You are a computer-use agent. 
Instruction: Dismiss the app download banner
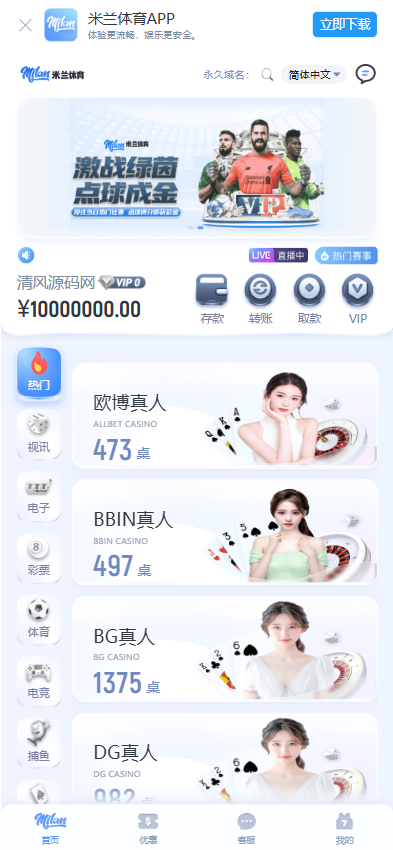coord(25,25)
